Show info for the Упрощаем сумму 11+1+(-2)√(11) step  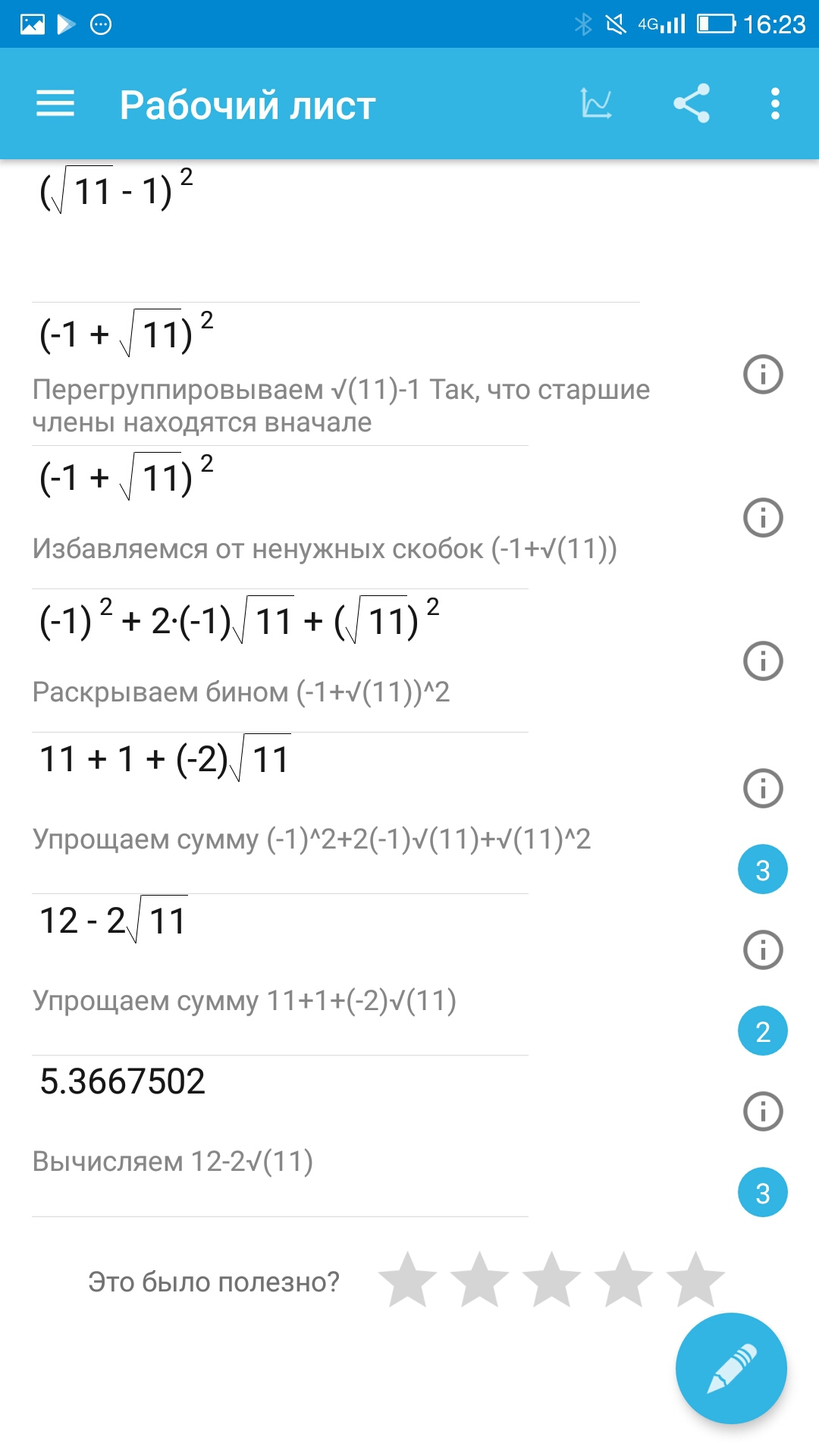click(x=762, y=950)
